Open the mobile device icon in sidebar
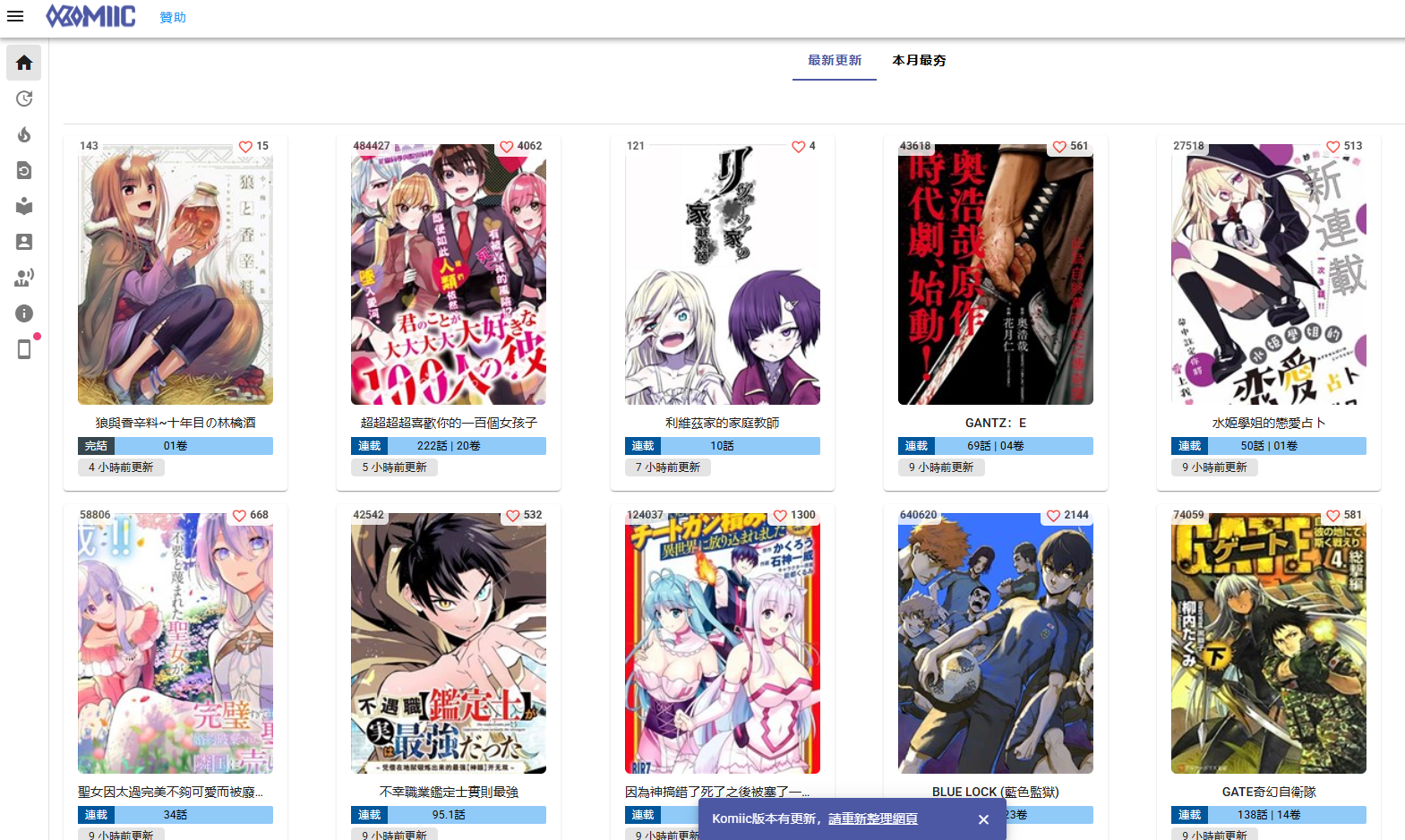 [24, 349]
